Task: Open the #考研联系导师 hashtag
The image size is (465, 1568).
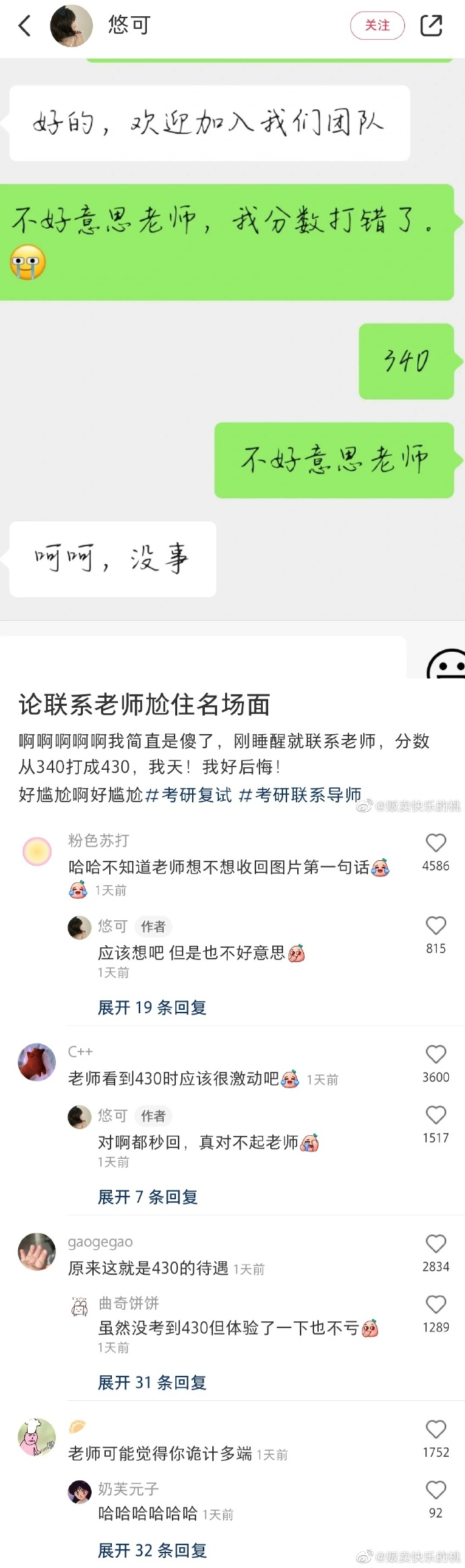Action: coord(301,795)
